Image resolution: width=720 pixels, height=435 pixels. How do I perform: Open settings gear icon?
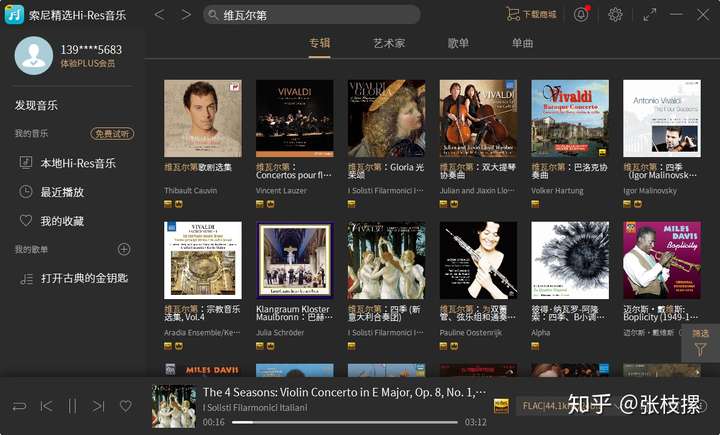tap(615, 15)
